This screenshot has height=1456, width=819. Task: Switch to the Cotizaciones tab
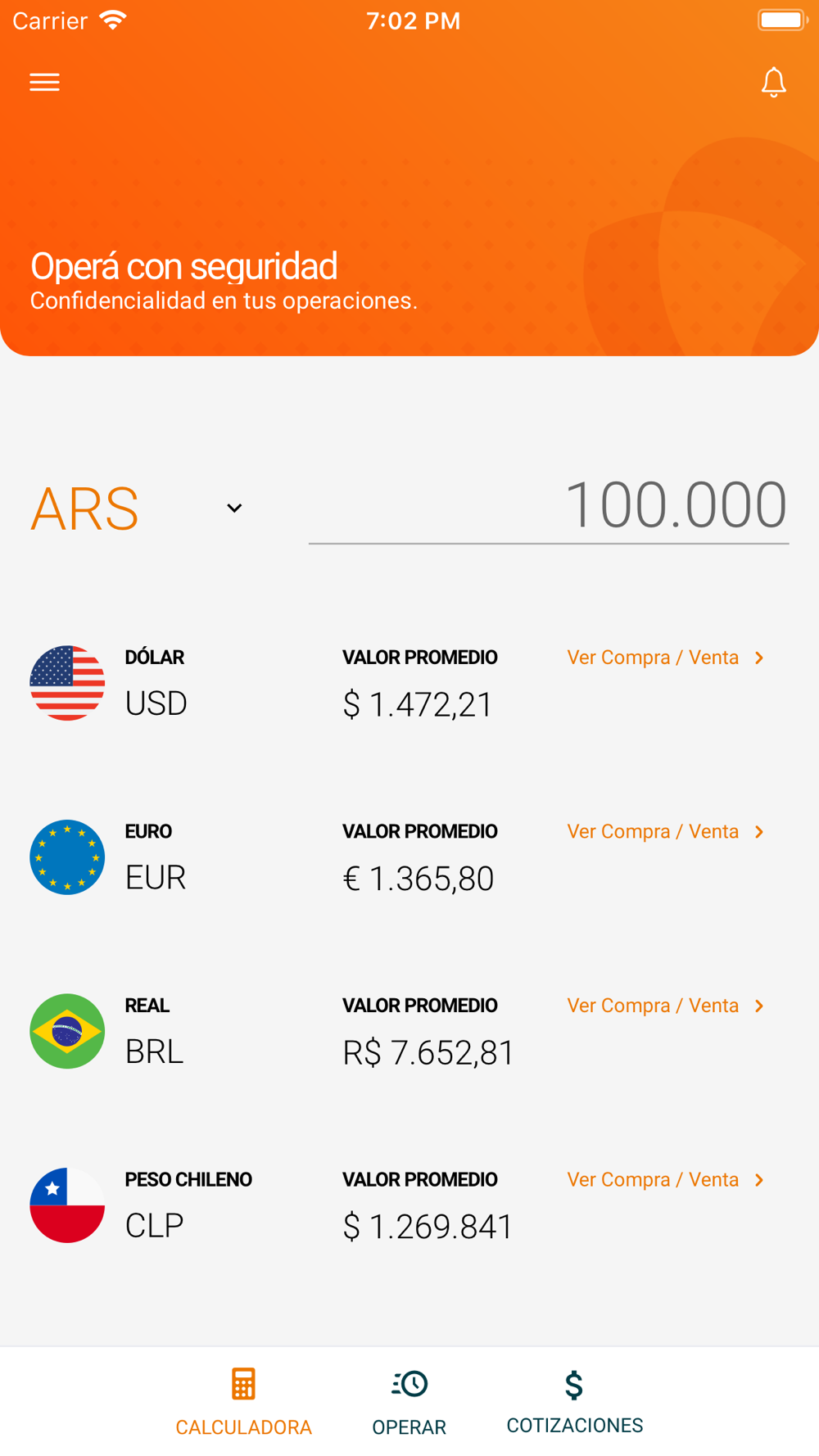coord(574,1402)
